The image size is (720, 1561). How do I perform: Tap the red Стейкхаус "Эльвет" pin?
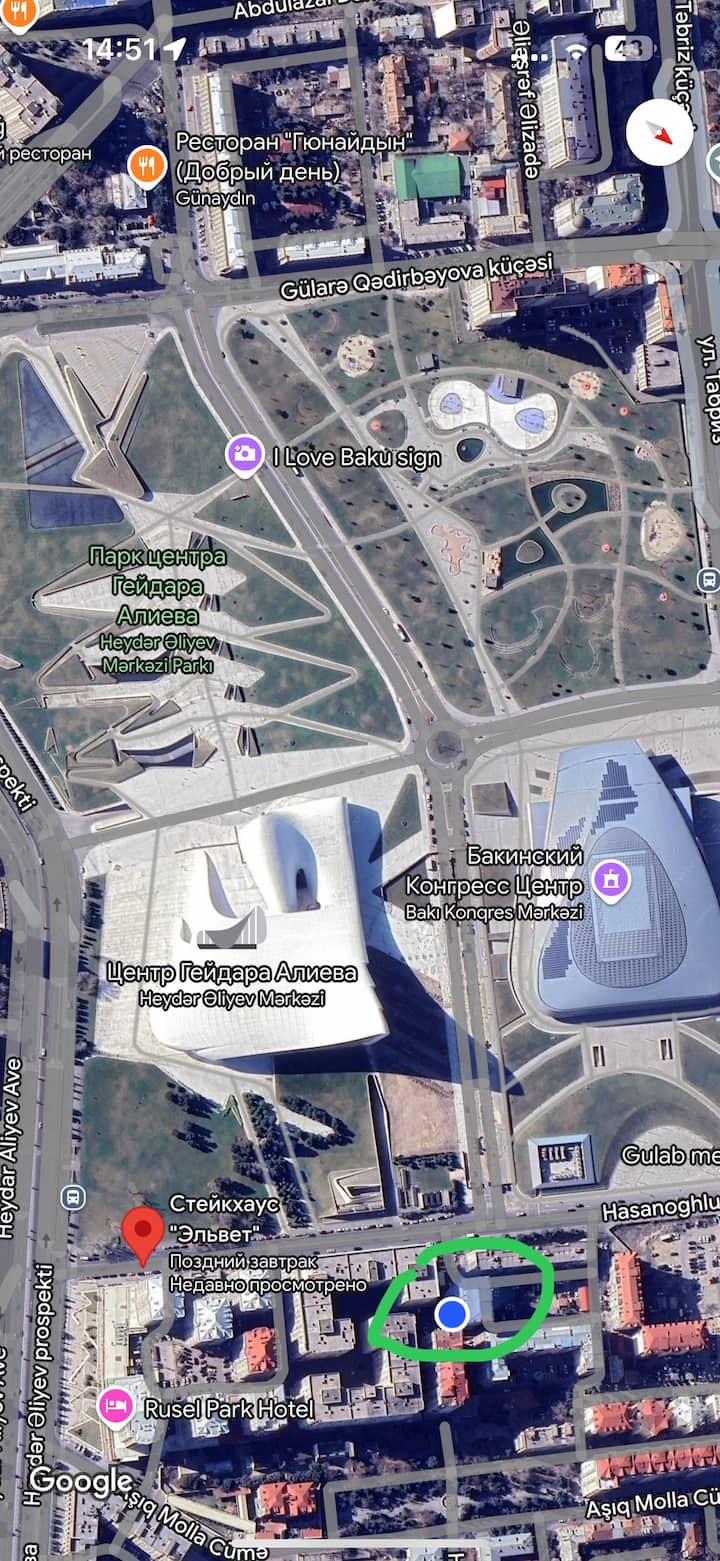(143, 1233)
